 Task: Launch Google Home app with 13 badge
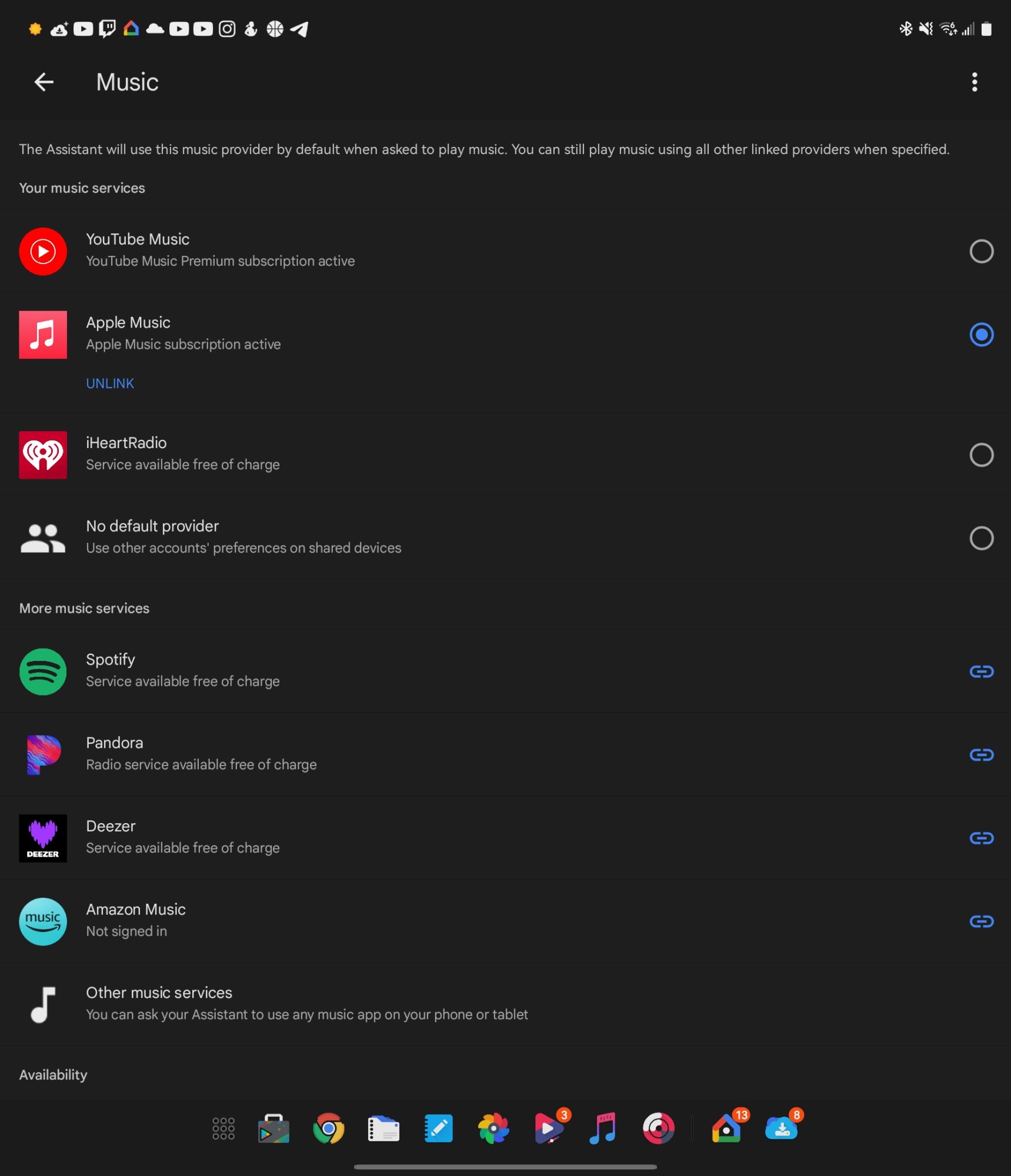click(x=727, y=1128)
